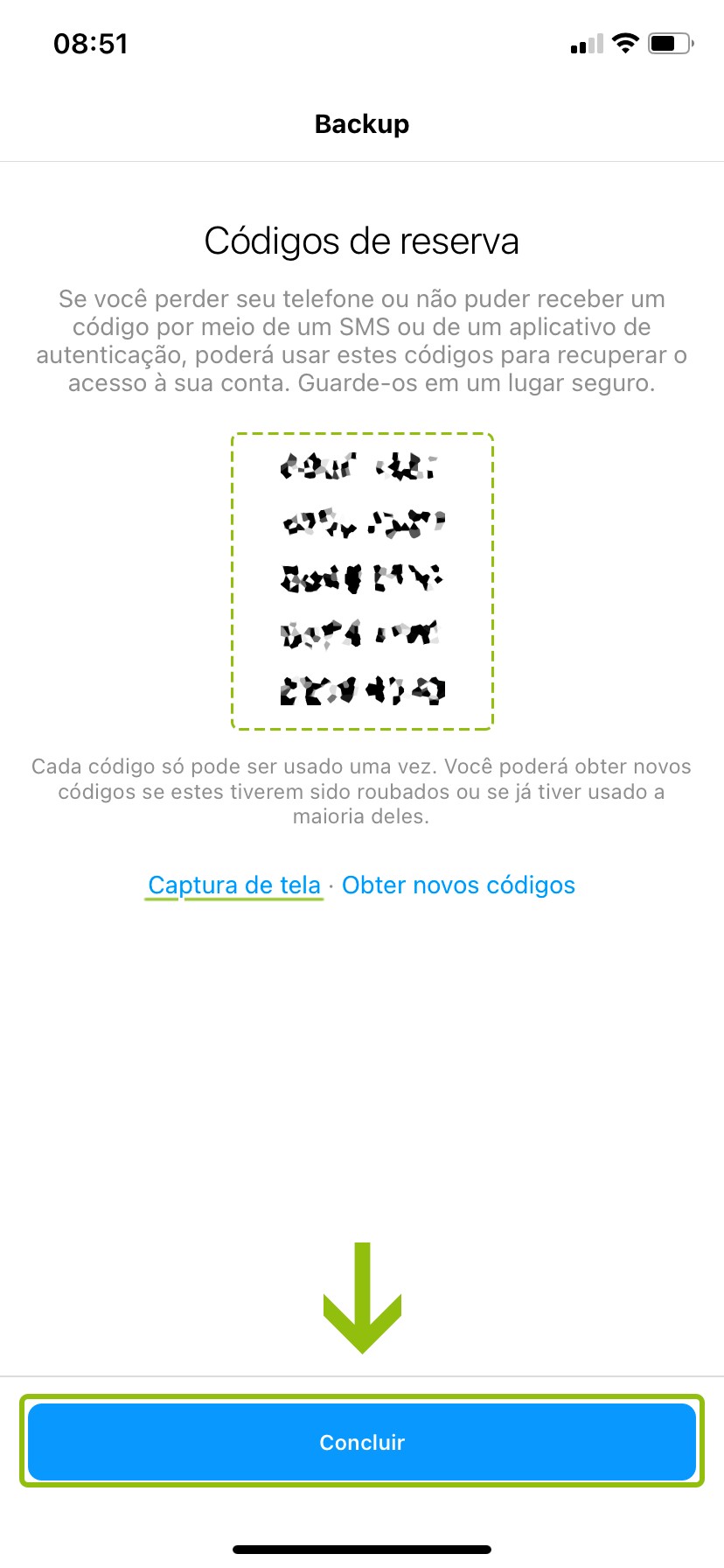Open the Captura de tela link
This screenshot has width=724, height=1568.
pos(234,885)
